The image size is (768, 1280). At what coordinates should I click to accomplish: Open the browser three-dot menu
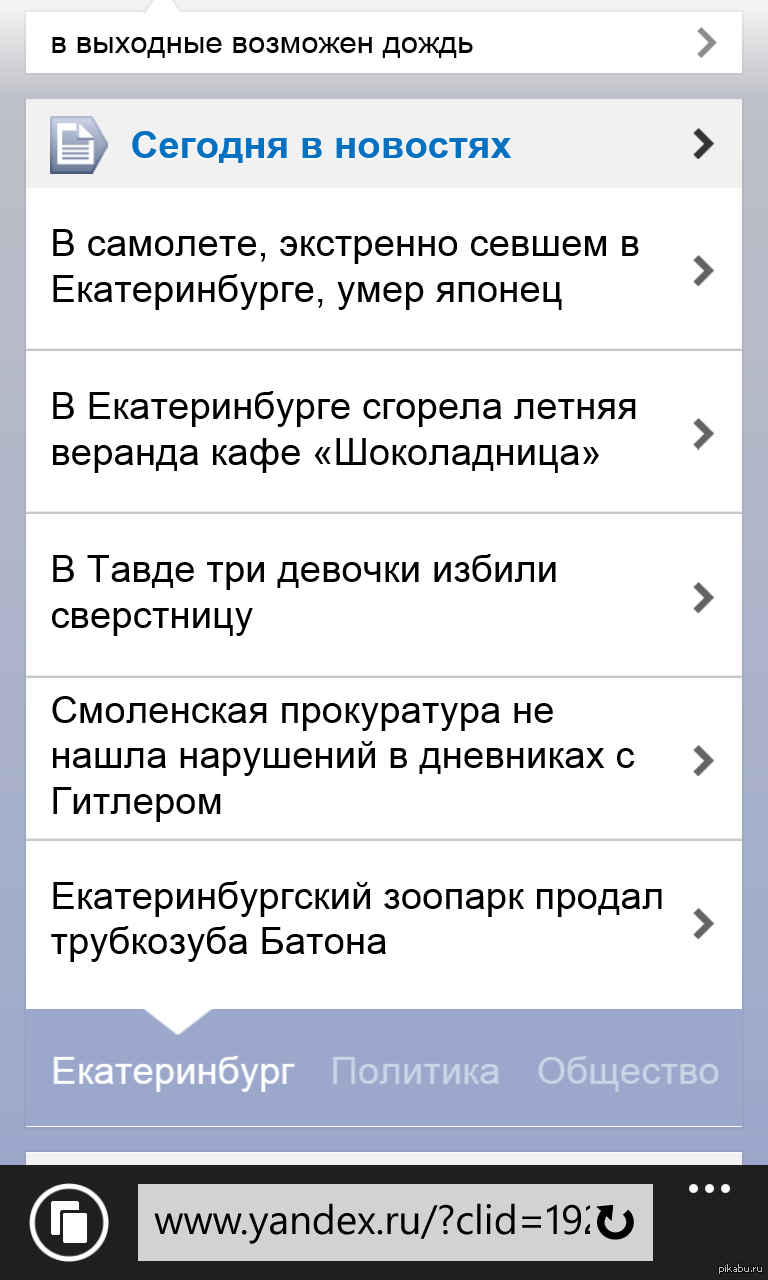coord(710,1189)
